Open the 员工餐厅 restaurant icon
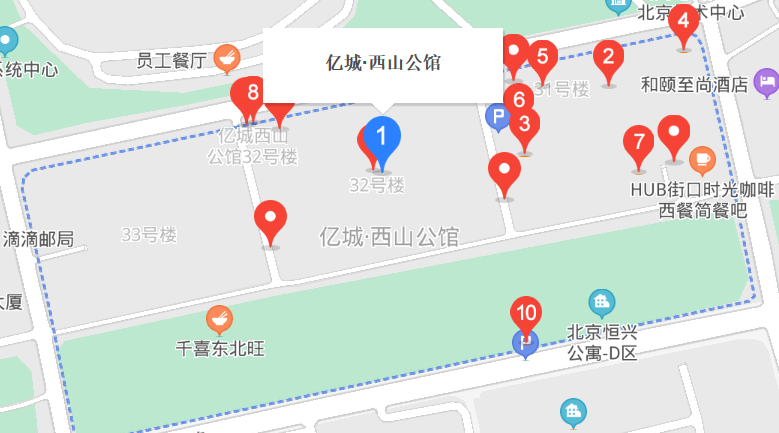The height and width of the screenshot is (433, 779). coord(226,59)
